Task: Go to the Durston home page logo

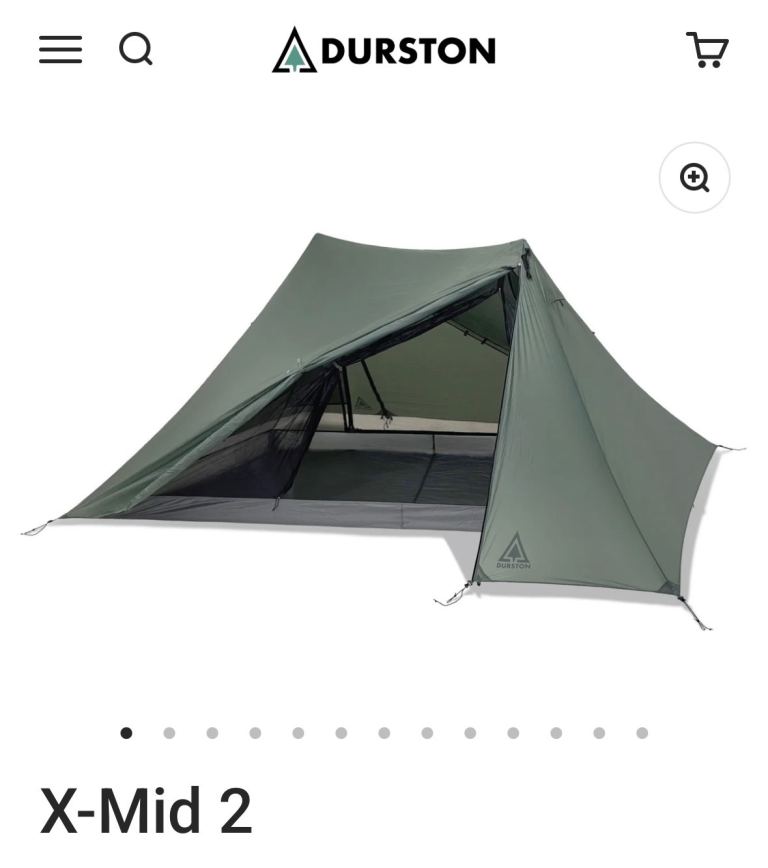Action: click(384, 50)
